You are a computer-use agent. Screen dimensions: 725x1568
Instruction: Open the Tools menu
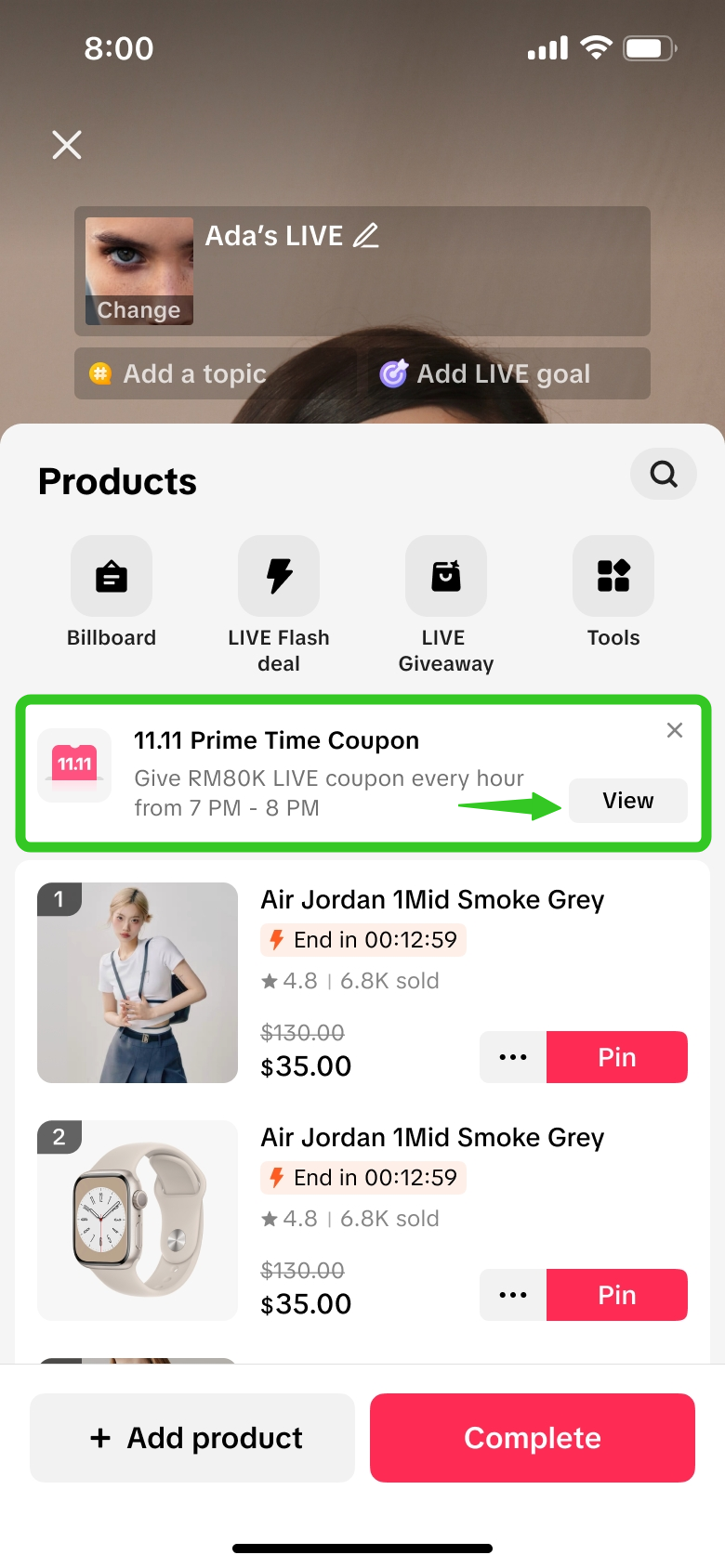point(613,577)
